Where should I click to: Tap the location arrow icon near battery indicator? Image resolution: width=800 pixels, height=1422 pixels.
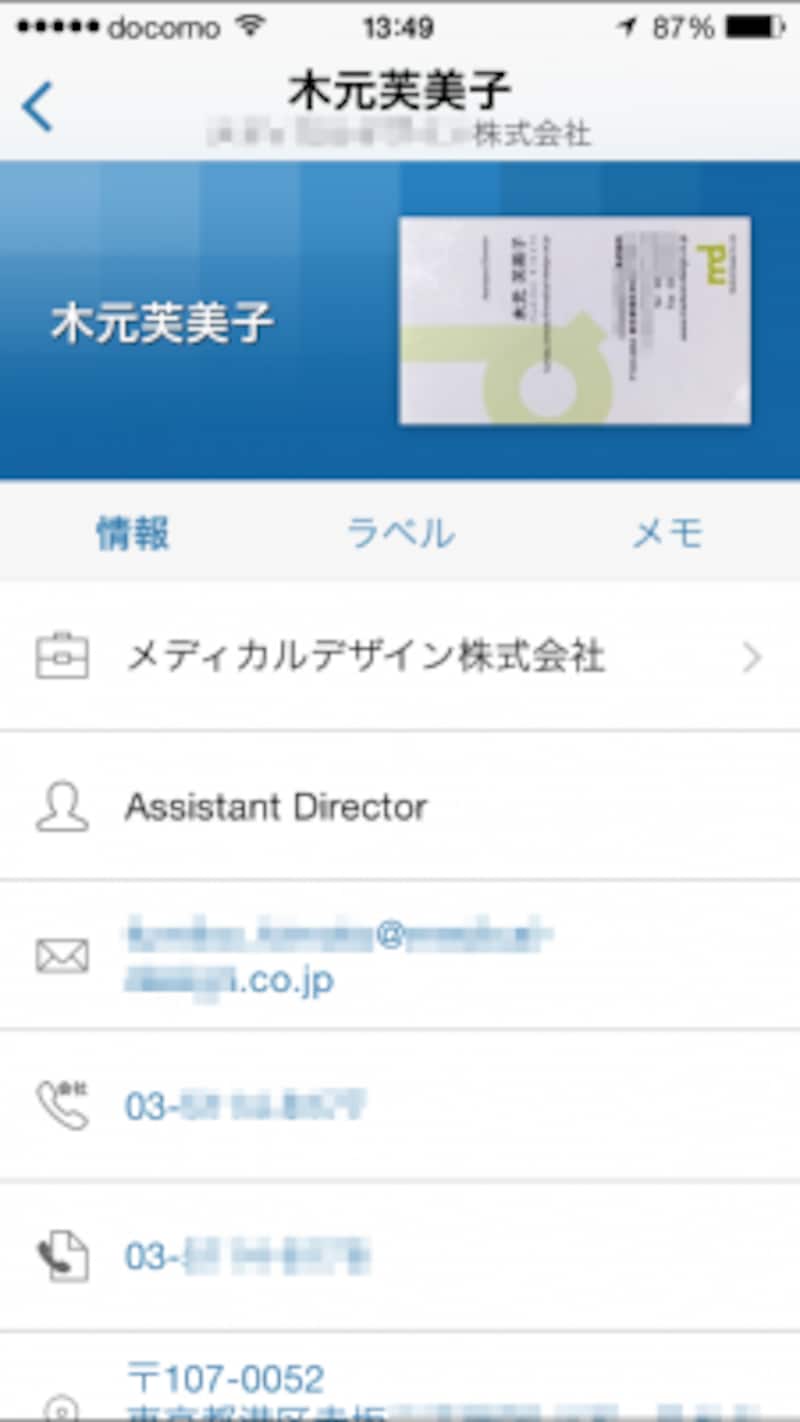point(626,27)
